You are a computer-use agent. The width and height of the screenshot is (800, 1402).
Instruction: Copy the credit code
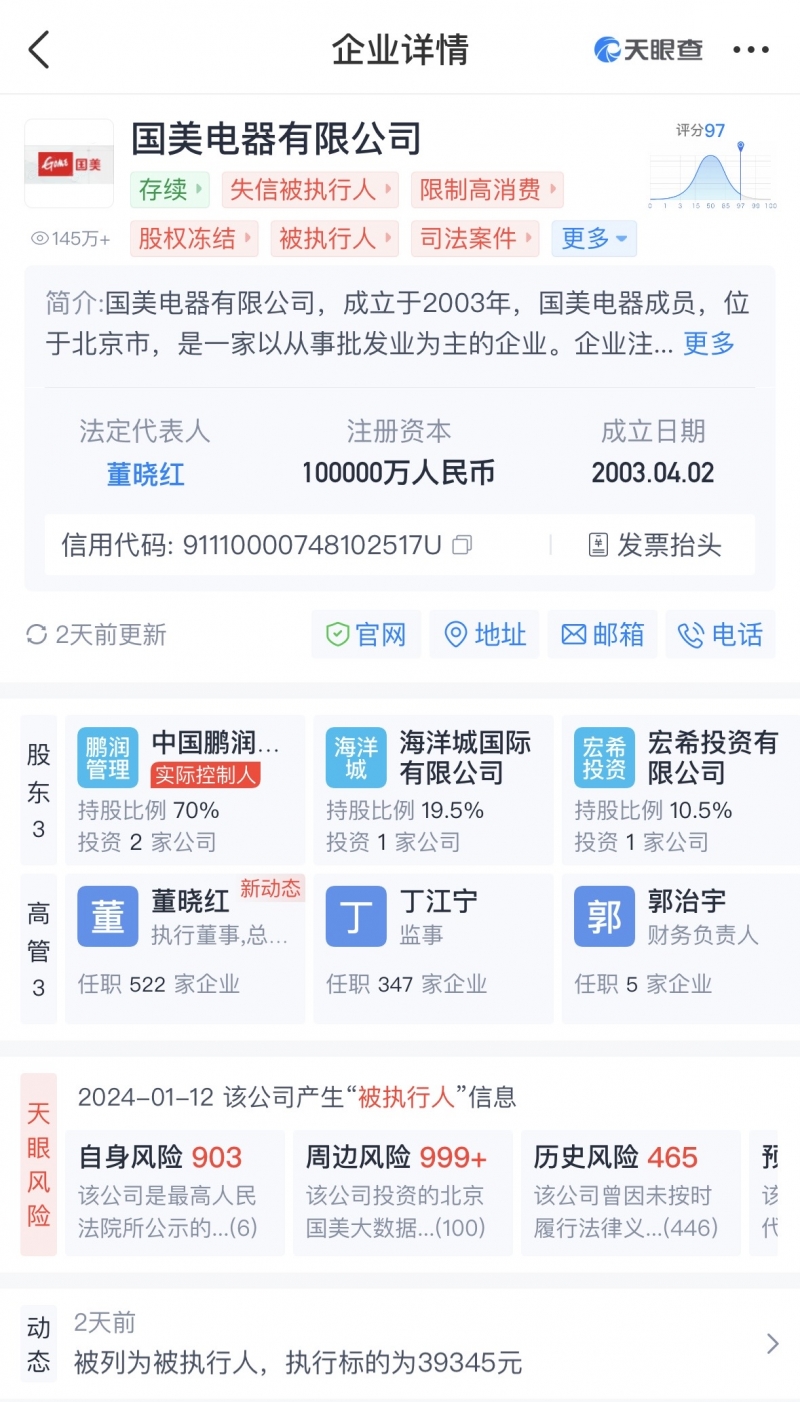tap(462, 545)
